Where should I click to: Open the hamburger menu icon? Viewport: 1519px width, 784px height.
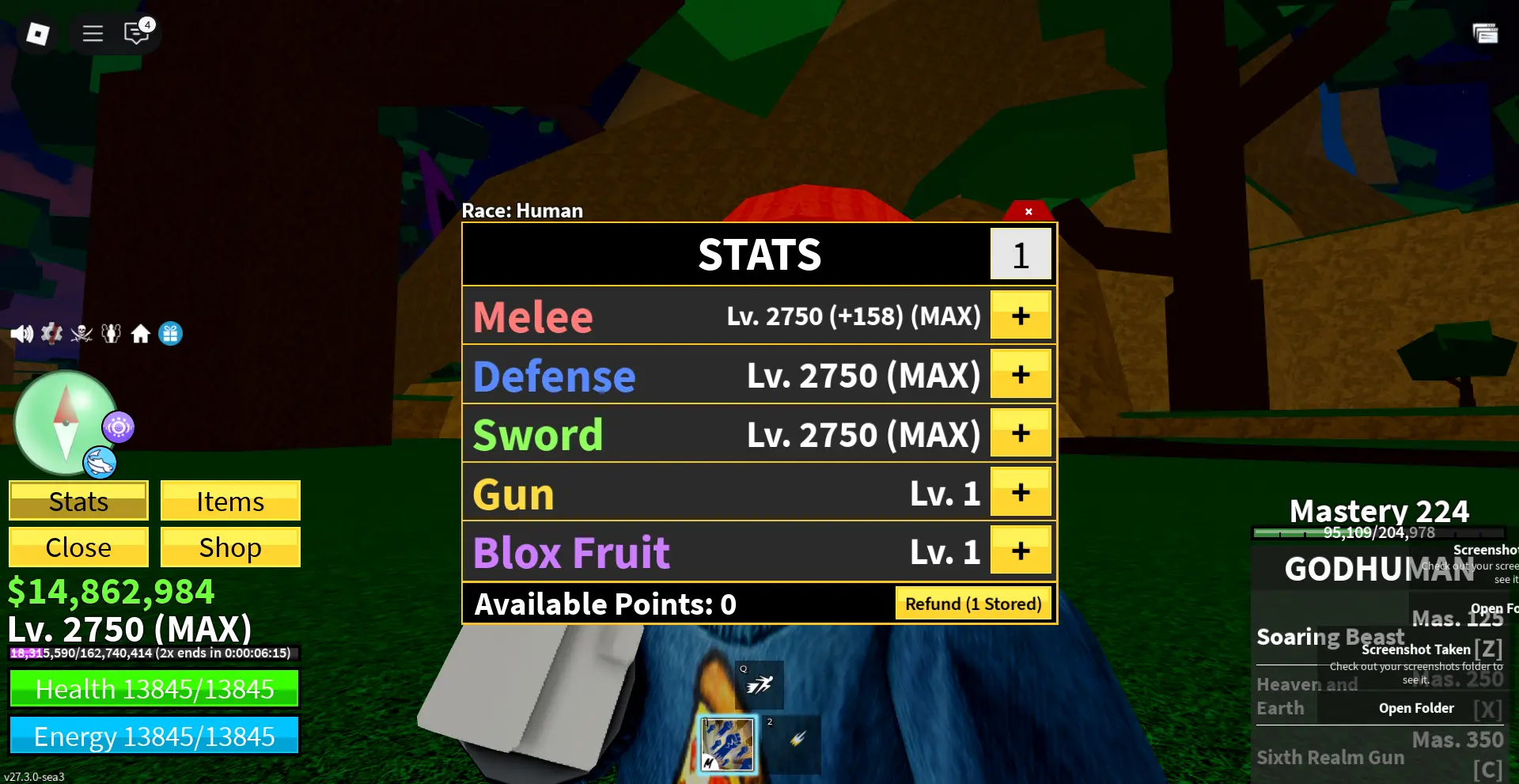coord(93,33)
